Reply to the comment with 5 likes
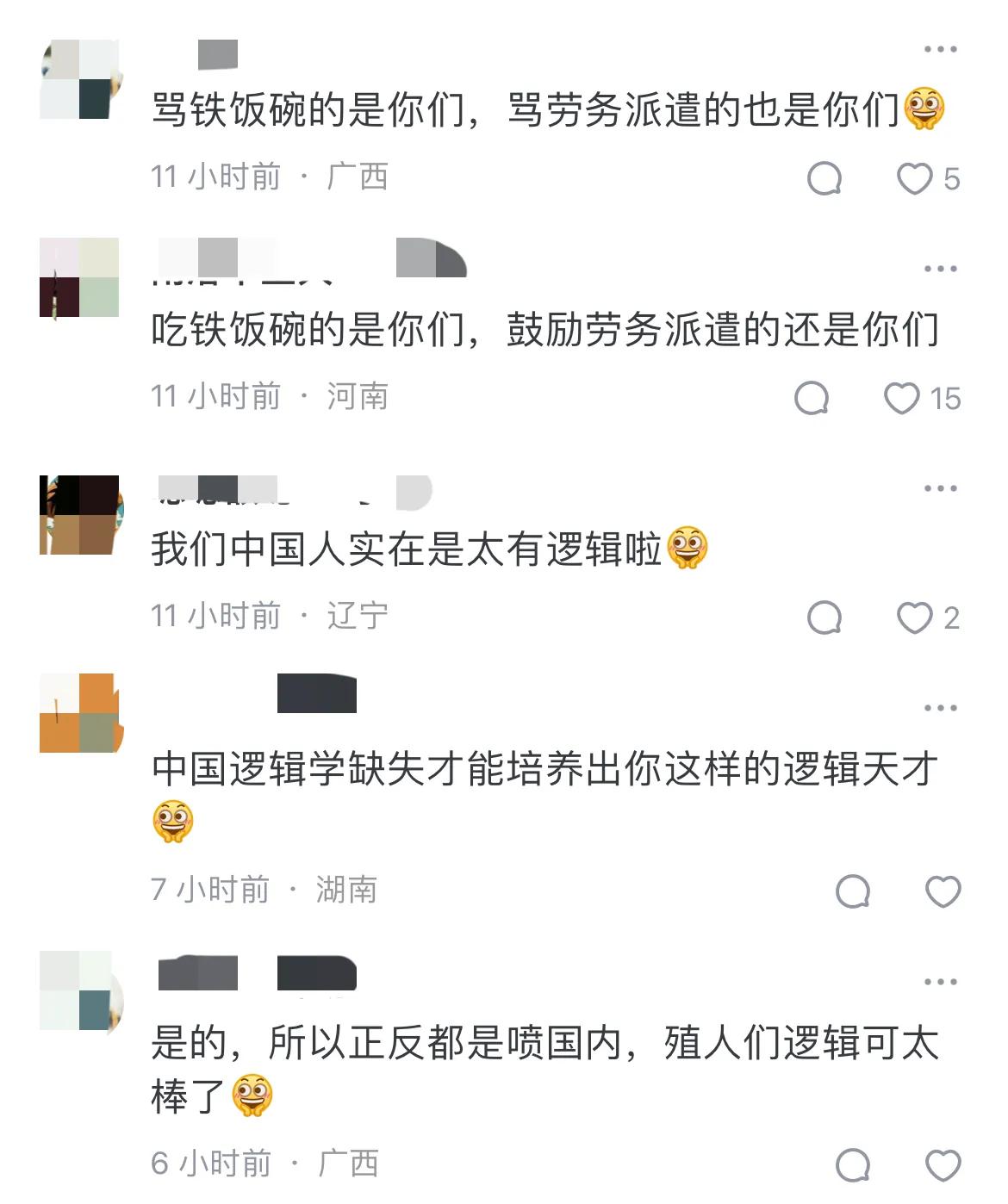 [x=824, y=179]
